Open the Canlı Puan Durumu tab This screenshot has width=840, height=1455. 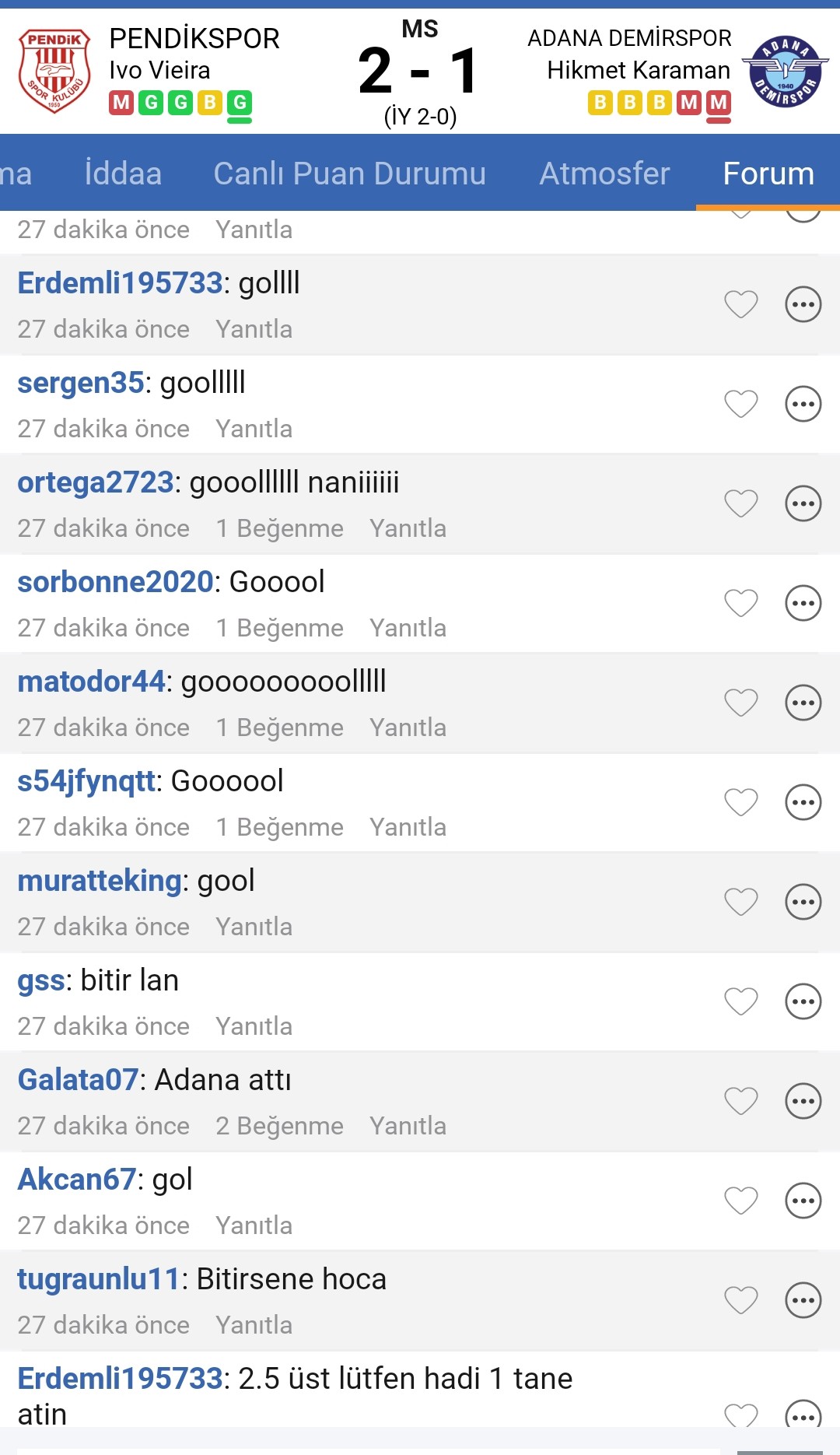(x=349, y=174)
